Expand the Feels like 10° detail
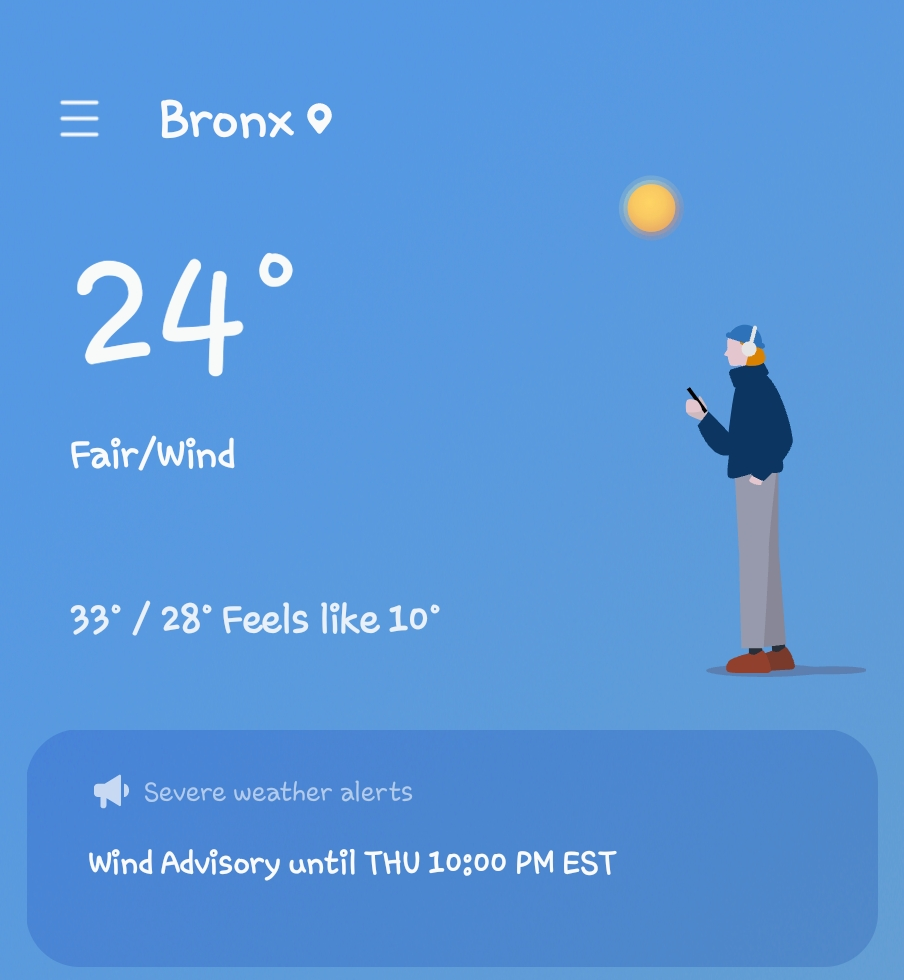The image size is (904, 980). (330, 618)
